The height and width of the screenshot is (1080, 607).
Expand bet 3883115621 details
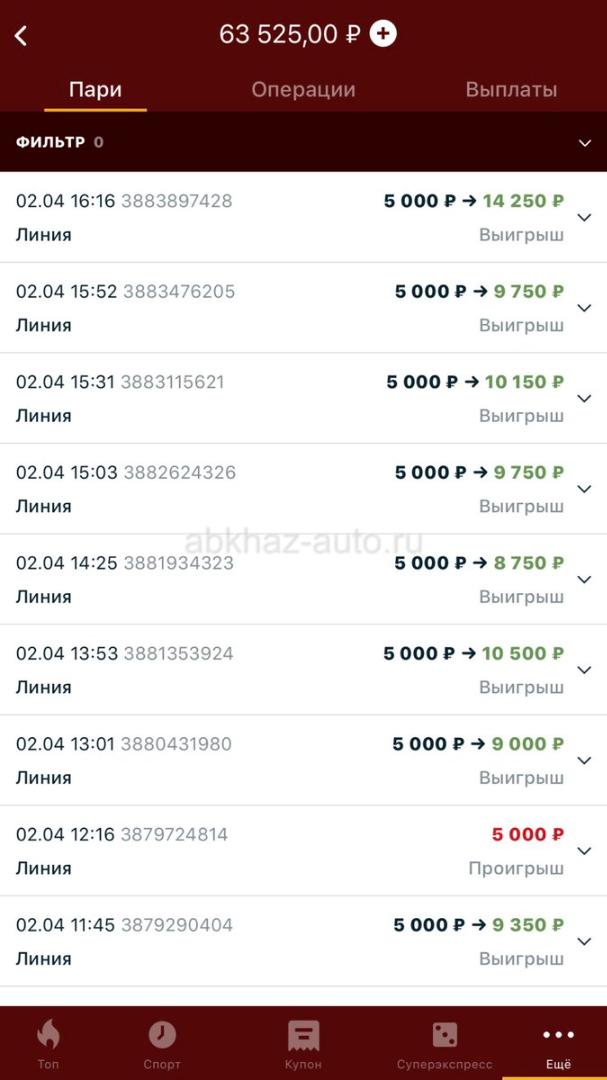(585, 398)
